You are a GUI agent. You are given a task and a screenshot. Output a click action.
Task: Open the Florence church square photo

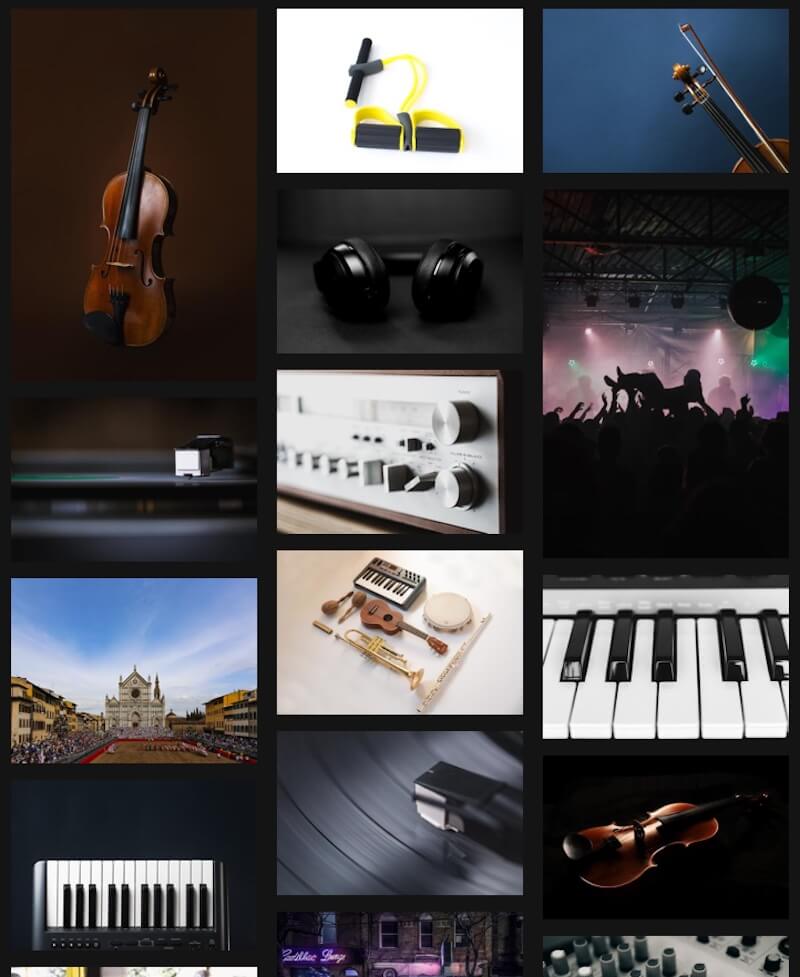tap(134, 670)
